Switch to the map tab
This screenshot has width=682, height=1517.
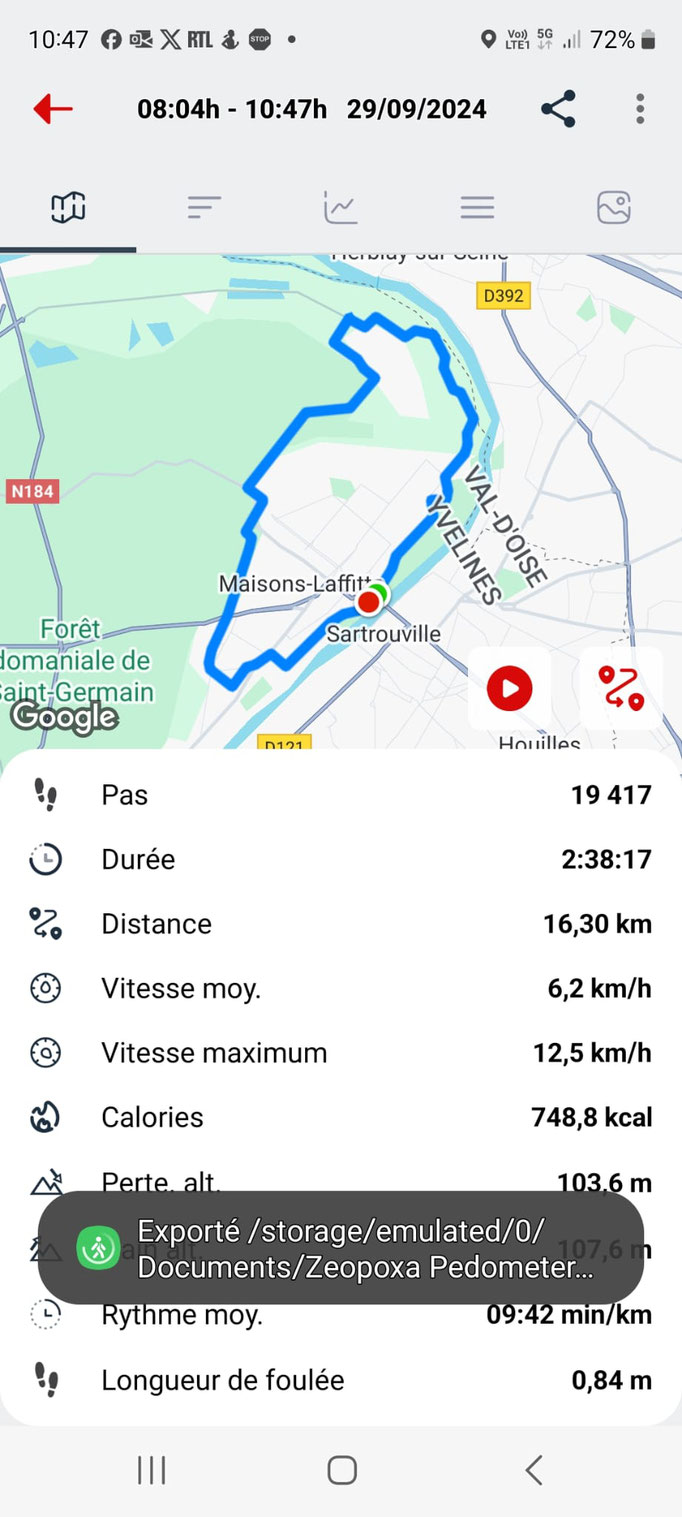click(x=68, y=207)
